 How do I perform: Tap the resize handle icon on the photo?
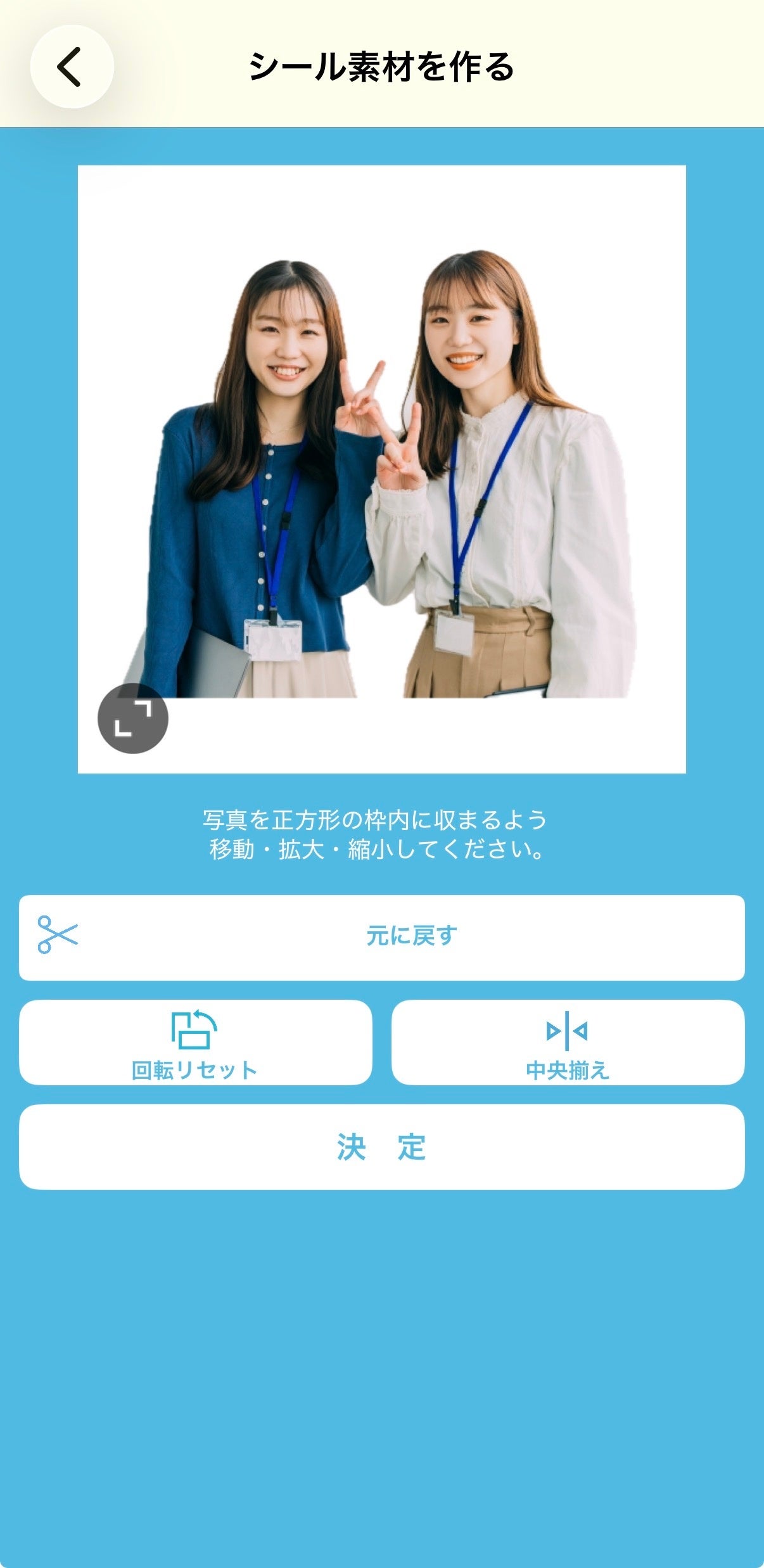click(x=132, y=718)
